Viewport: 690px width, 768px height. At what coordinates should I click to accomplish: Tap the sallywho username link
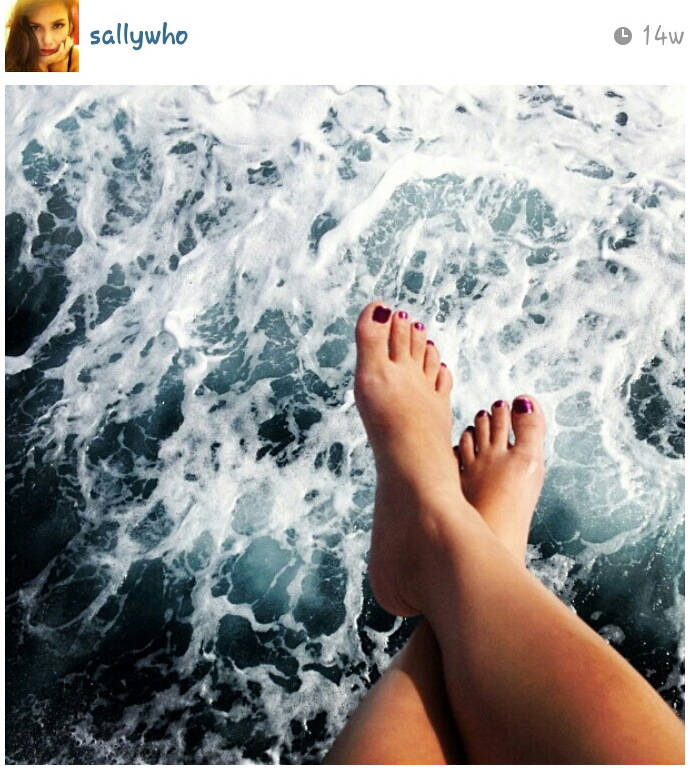138,37
